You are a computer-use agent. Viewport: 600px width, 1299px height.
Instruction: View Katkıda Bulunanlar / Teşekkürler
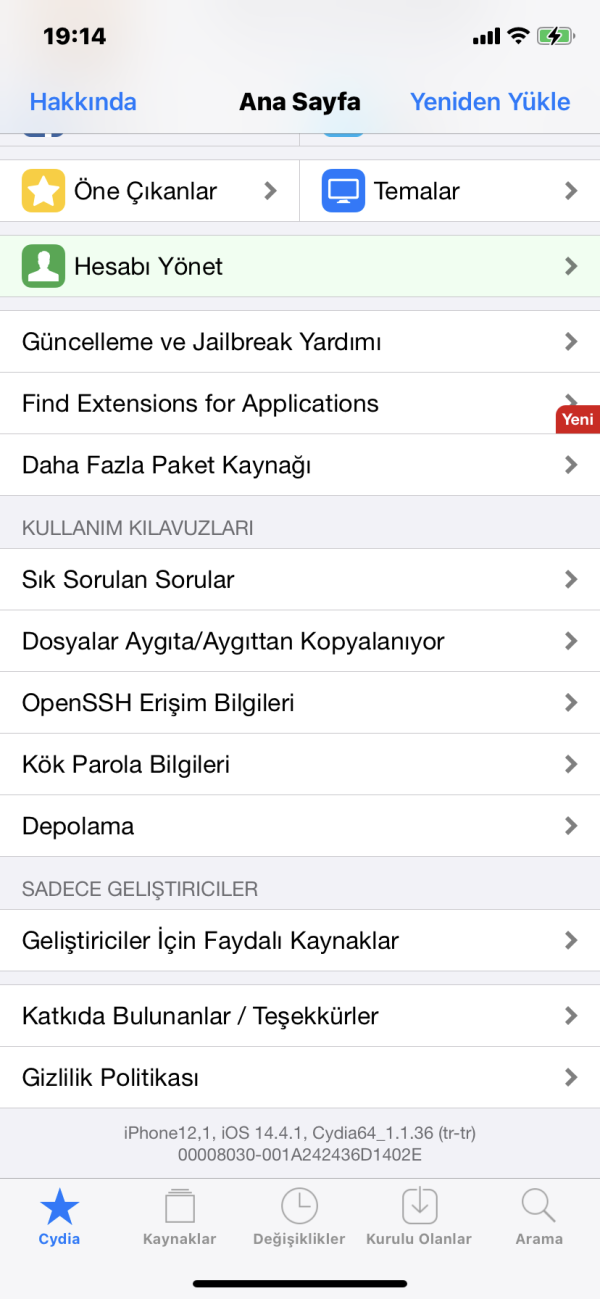coord(300,1017)
